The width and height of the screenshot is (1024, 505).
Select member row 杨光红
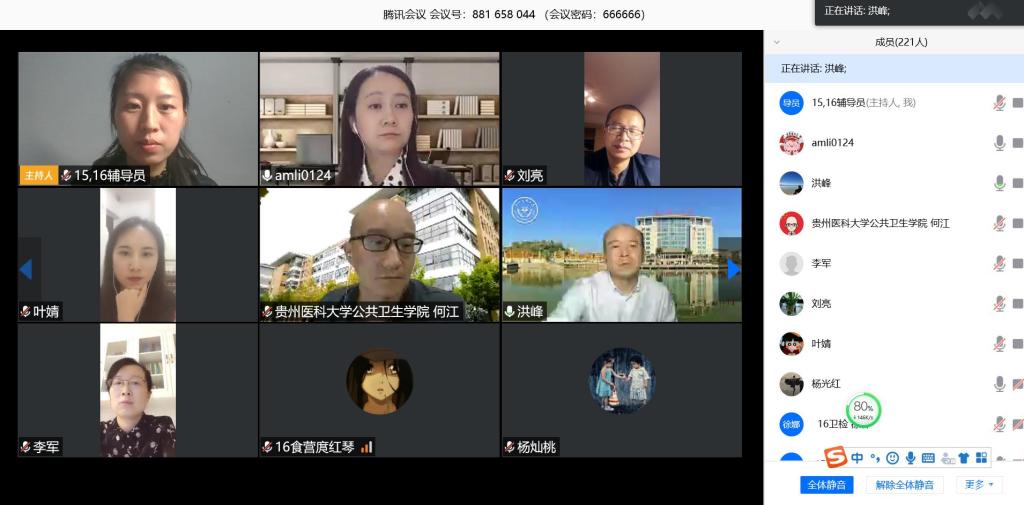pos(880,384)
